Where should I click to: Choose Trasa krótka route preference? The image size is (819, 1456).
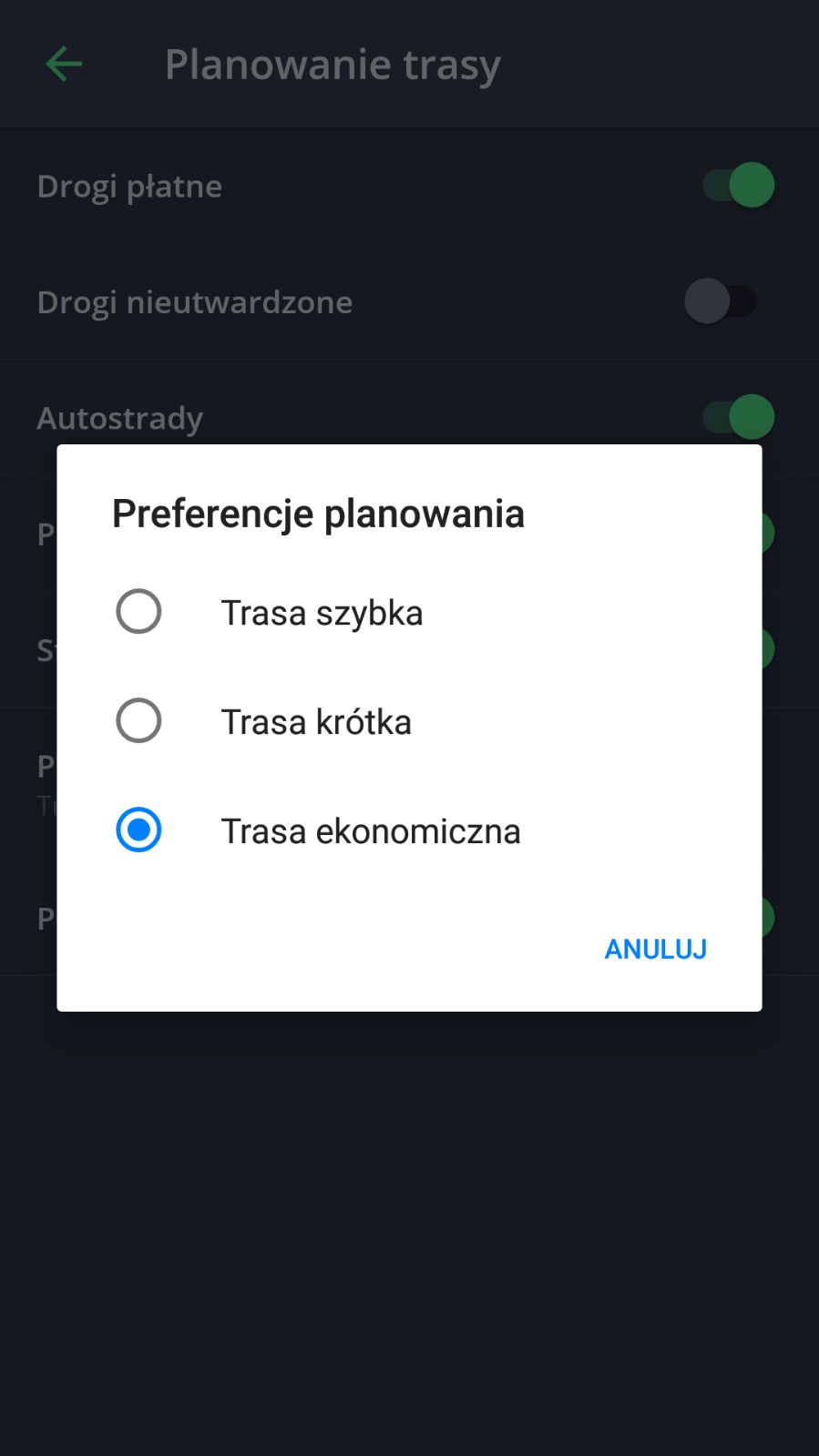(409, 721)
